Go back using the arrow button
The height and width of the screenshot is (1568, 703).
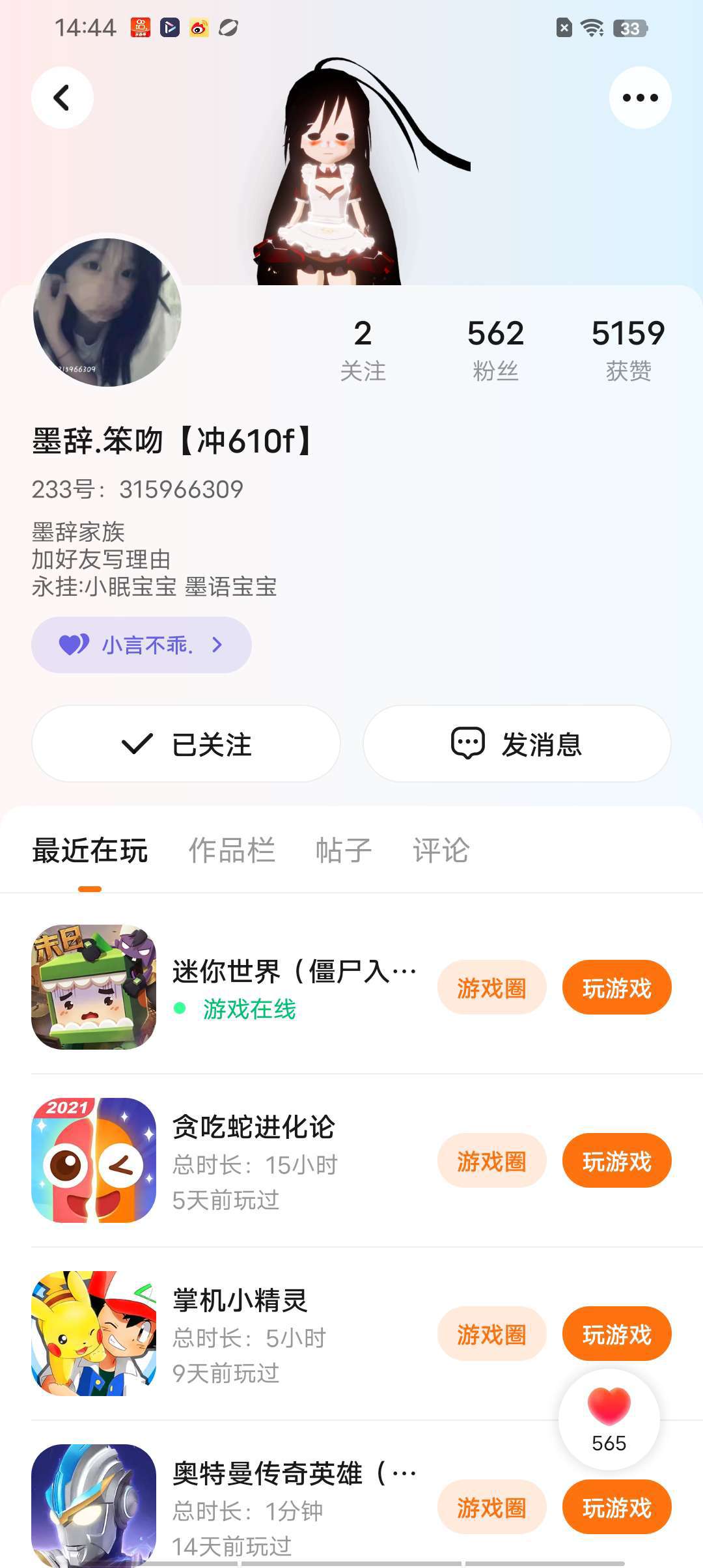[62, 98]
